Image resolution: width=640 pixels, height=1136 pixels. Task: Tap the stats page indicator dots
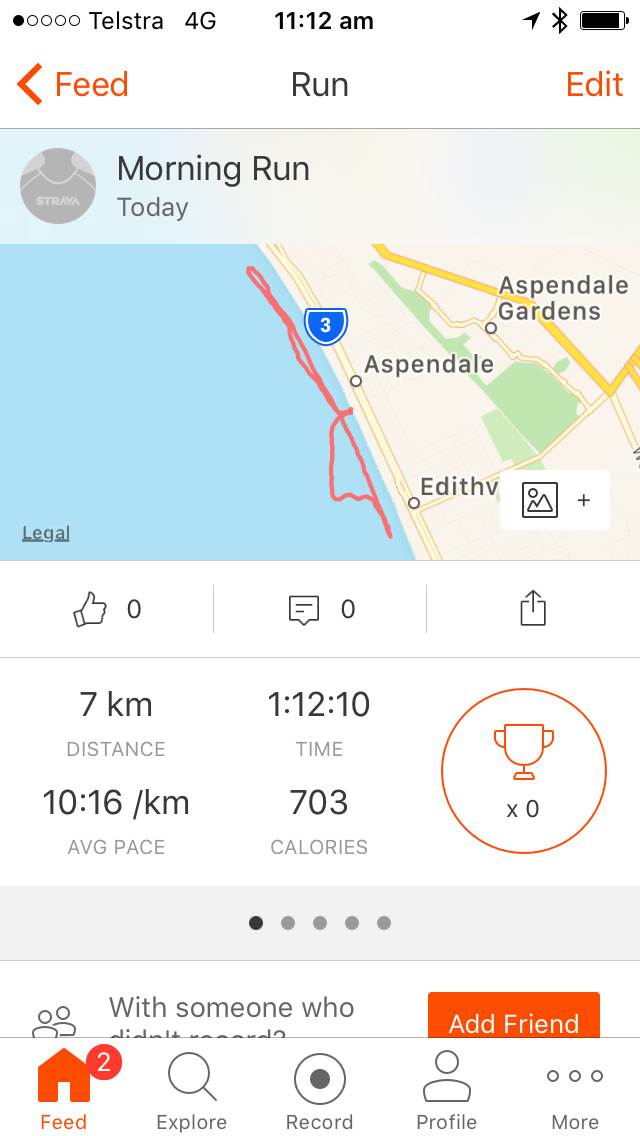click(x=320, y=923)
